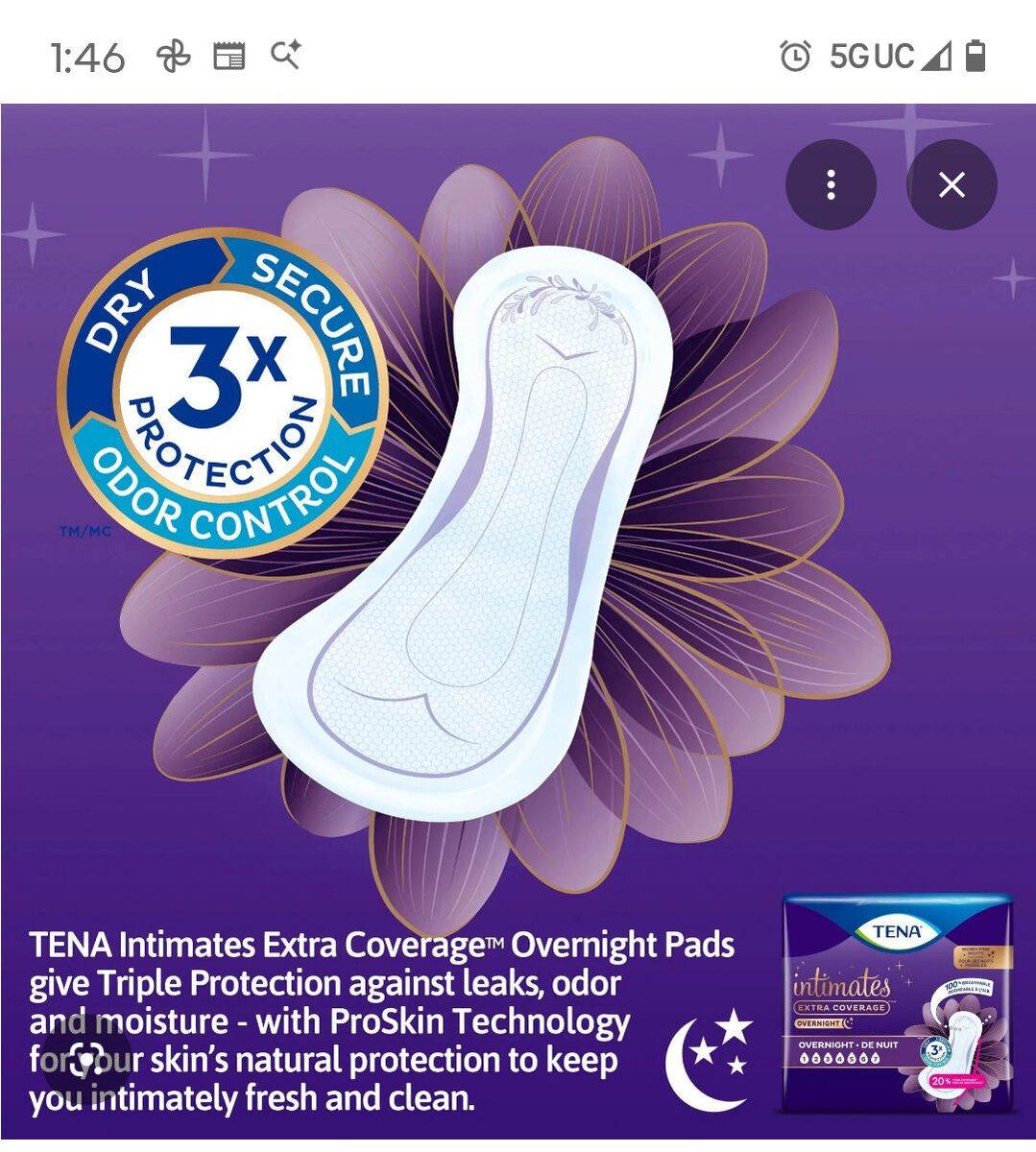
Task: Open the three-dot overflow menu
Action: click(x=831, y=184)
